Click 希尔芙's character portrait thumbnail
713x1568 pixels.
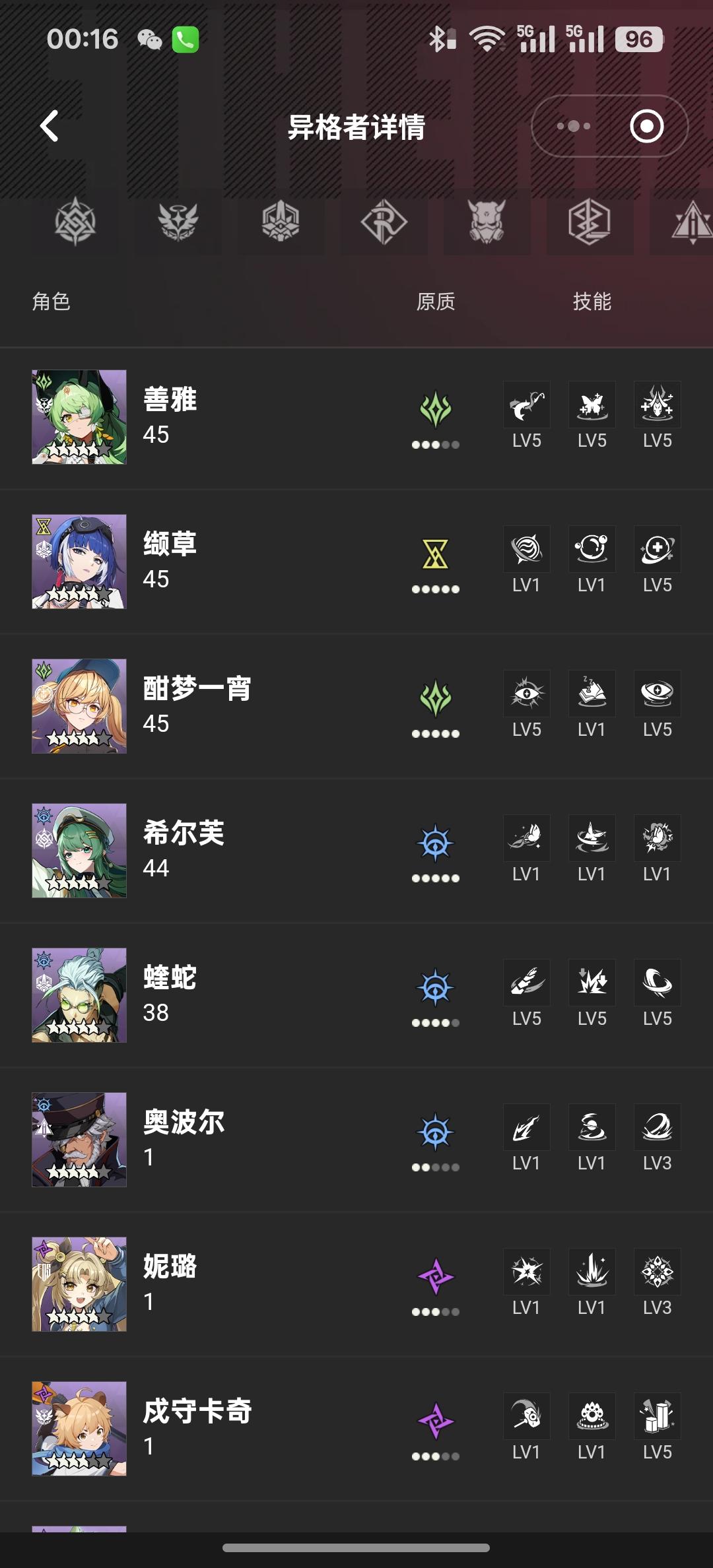[79, 851]
